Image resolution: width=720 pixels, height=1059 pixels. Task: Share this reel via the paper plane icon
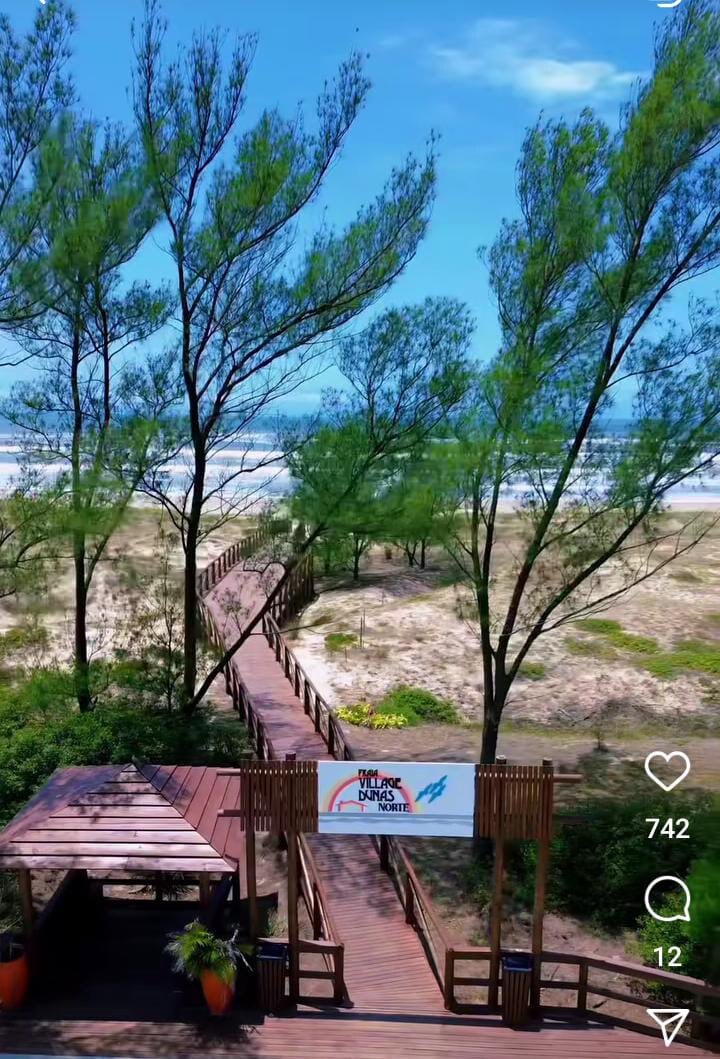667,1025
